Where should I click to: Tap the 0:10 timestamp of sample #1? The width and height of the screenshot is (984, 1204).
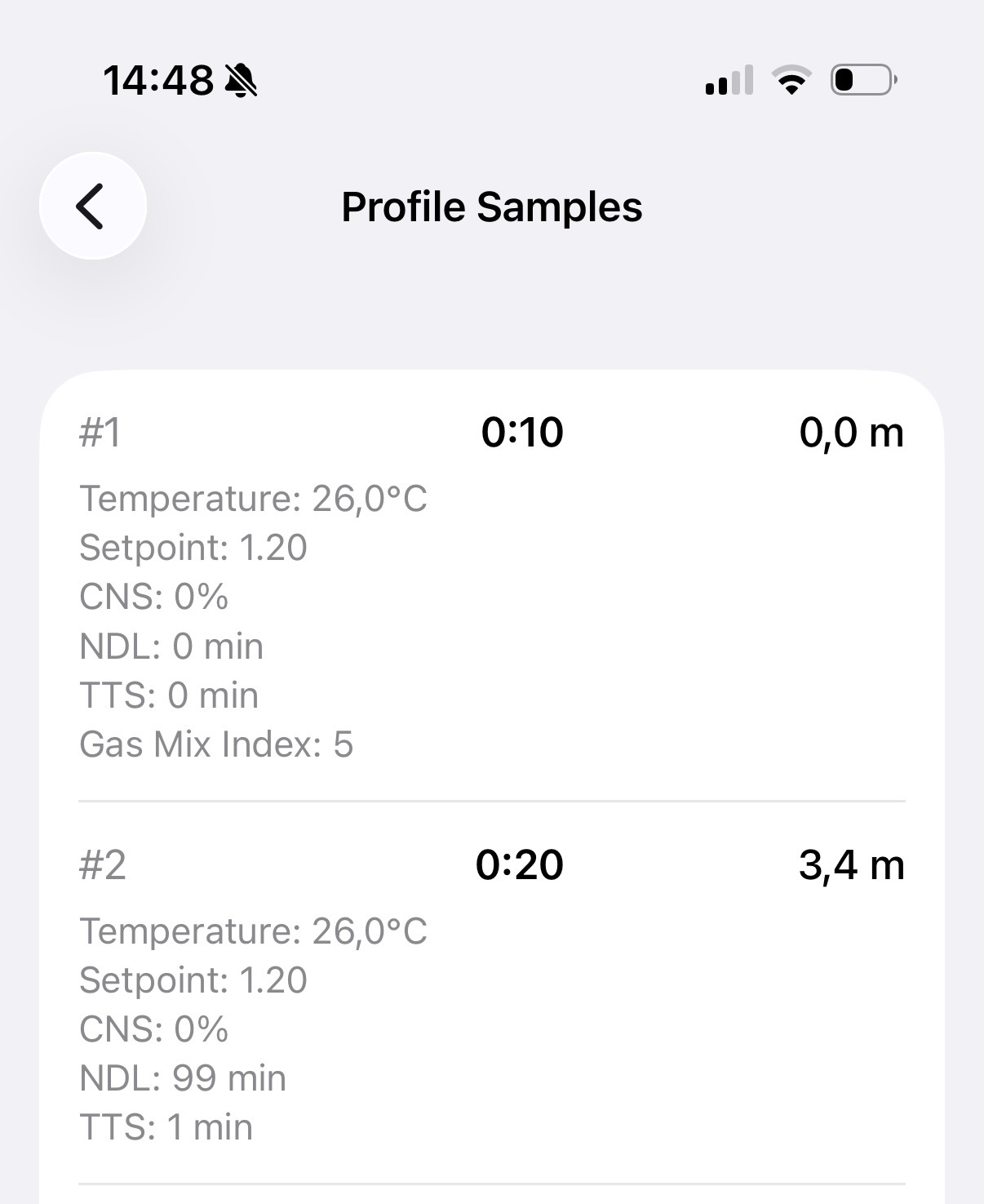pos(522,433)
